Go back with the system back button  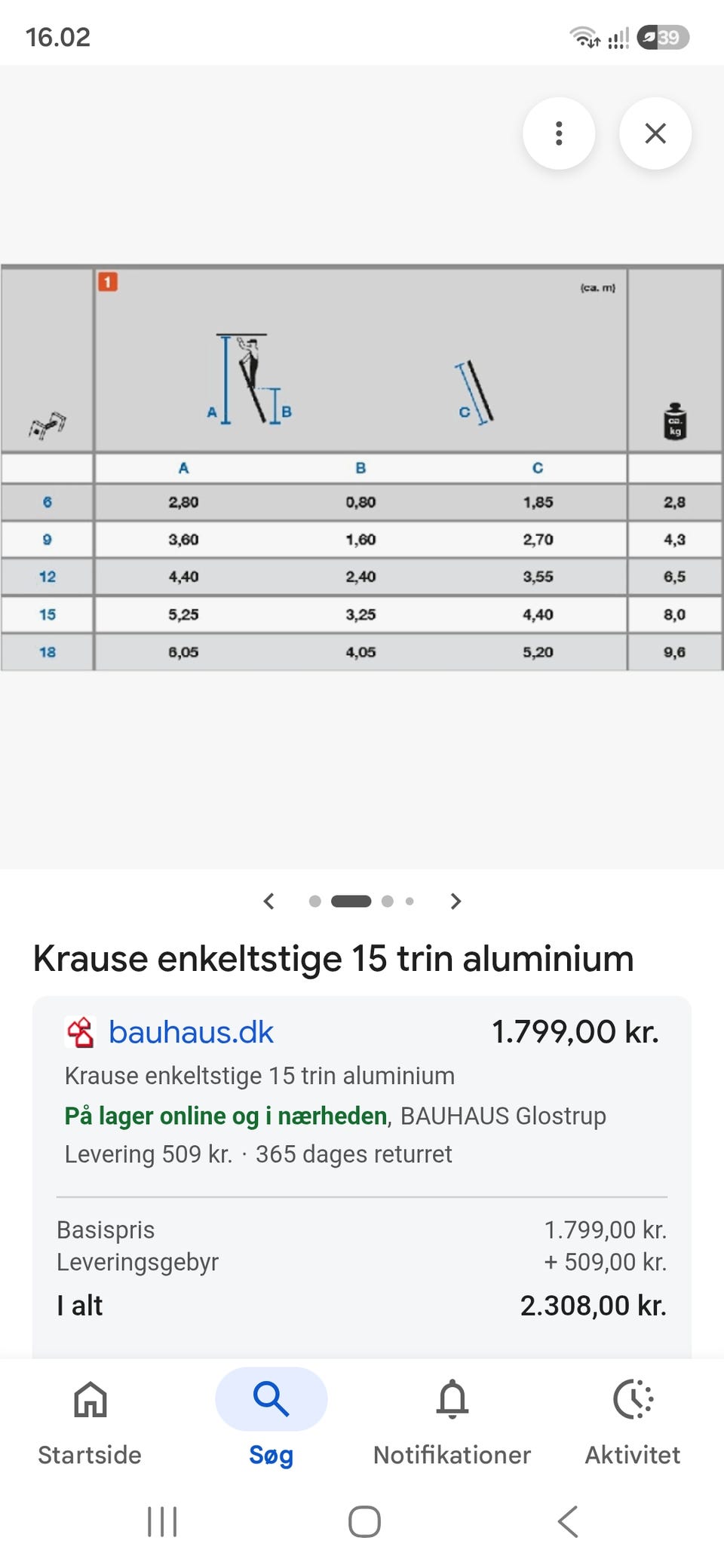click(x=568, y=1521)
